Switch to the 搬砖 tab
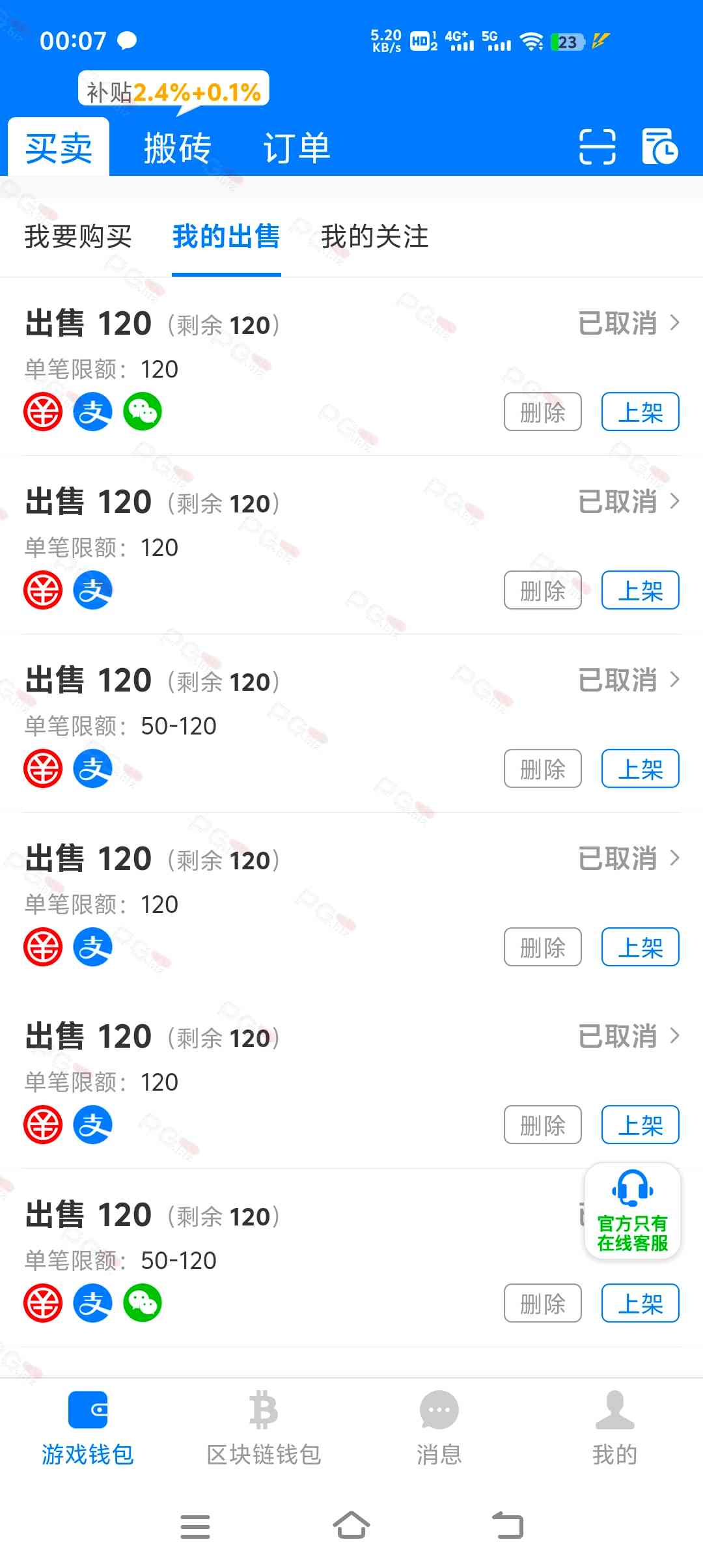This screenshot has width=703, height=1568. click(178, 148)
